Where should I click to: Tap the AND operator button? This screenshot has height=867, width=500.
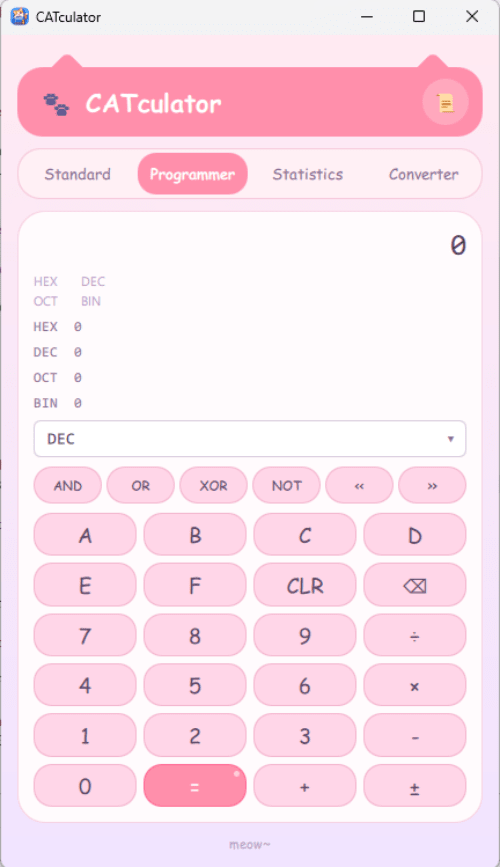click(x=68, y=485)
